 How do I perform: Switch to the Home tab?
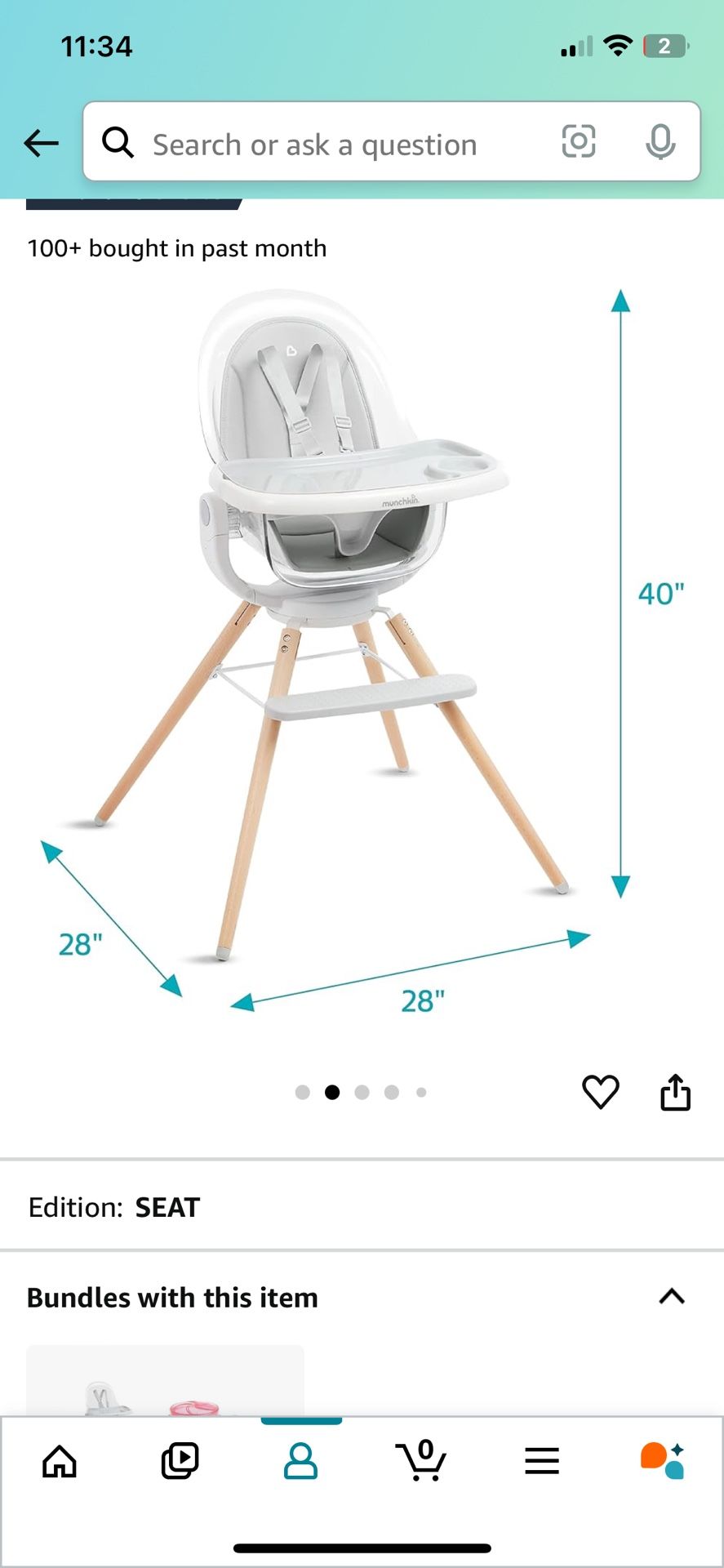pos(60,1461)
